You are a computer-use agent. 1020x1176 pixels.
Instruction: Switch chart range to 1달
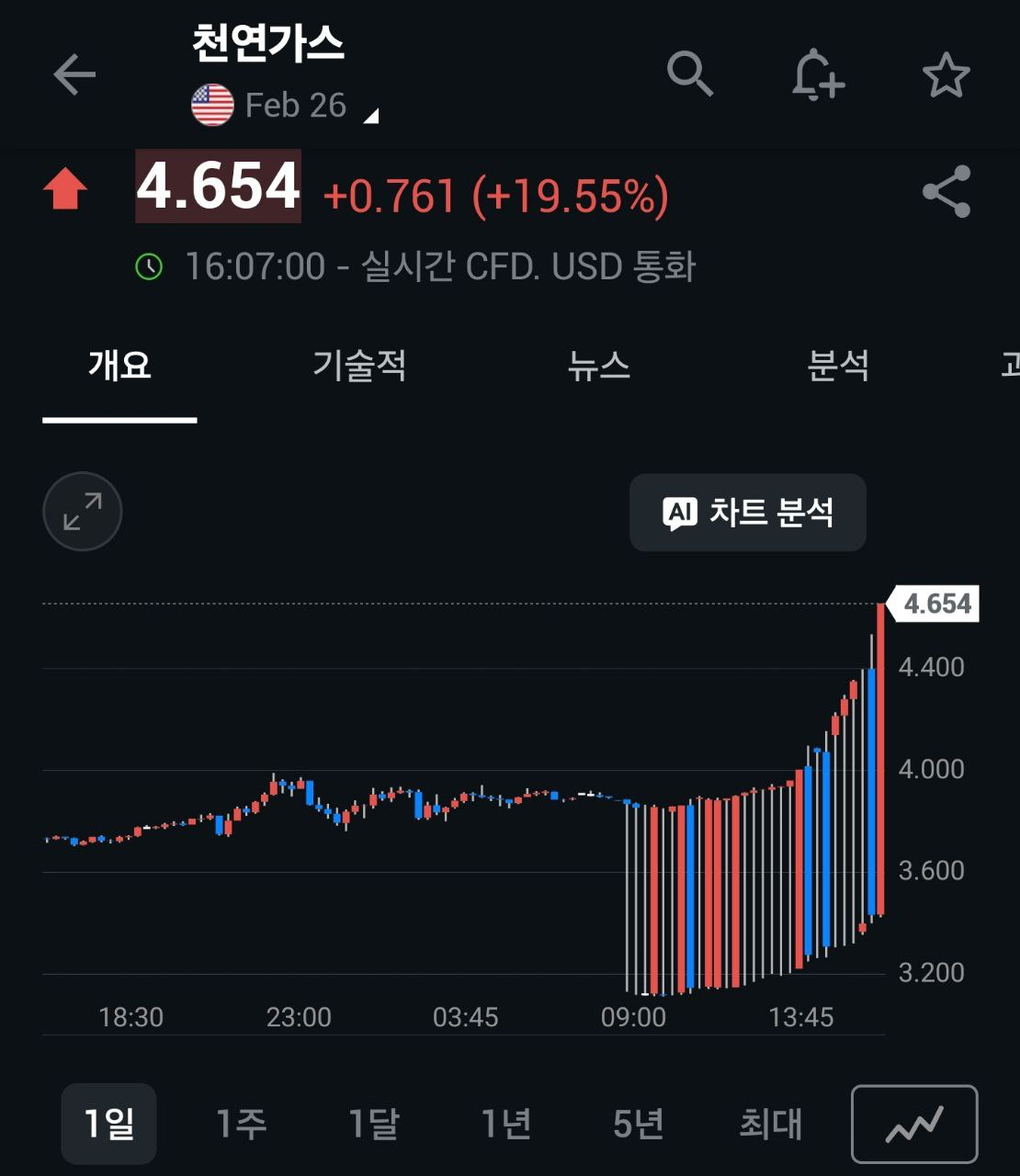pos(373,1123)
